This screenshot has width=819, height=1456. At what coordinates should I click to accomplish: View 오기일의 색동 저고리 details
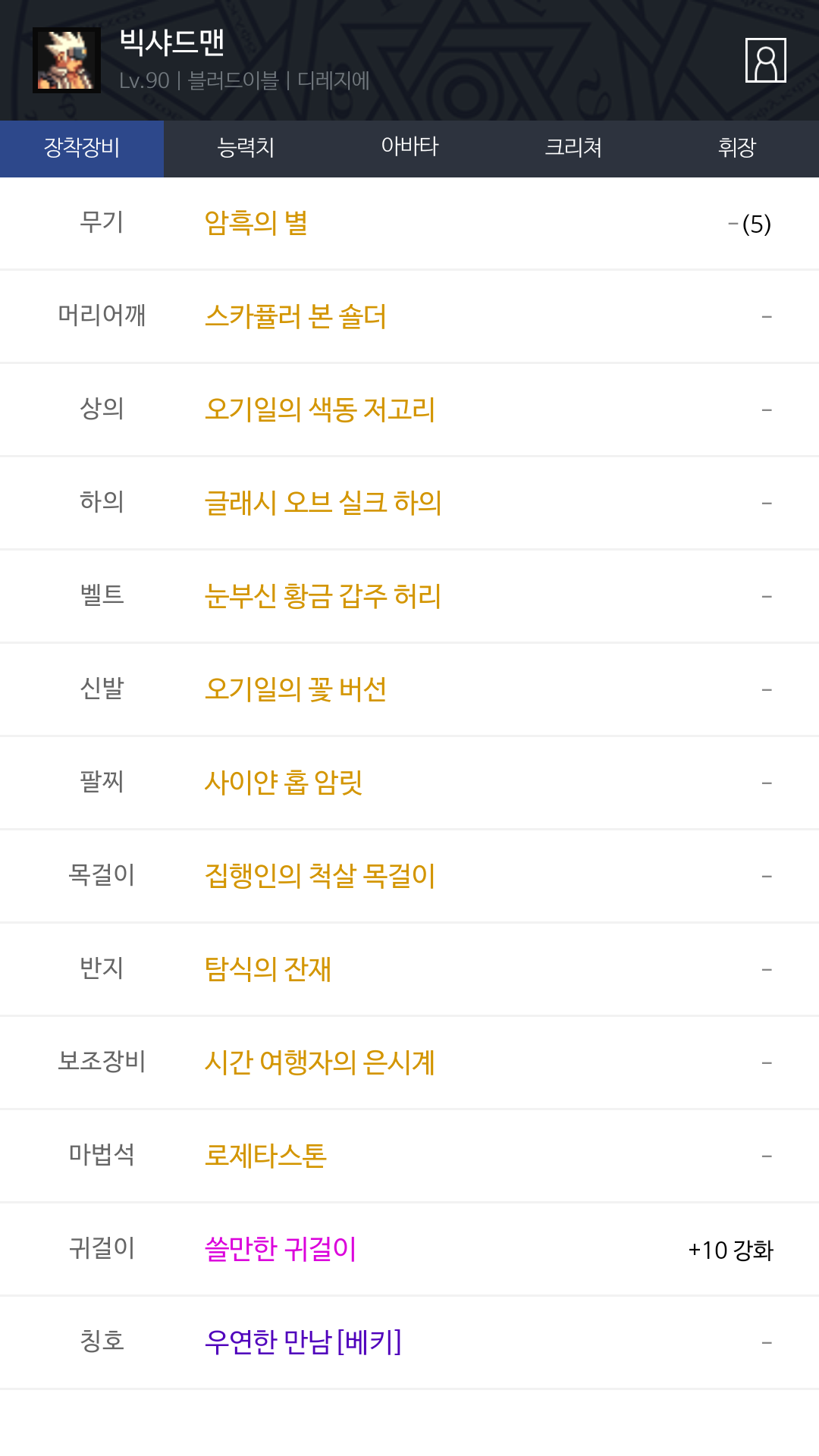(x=320, y=409)
